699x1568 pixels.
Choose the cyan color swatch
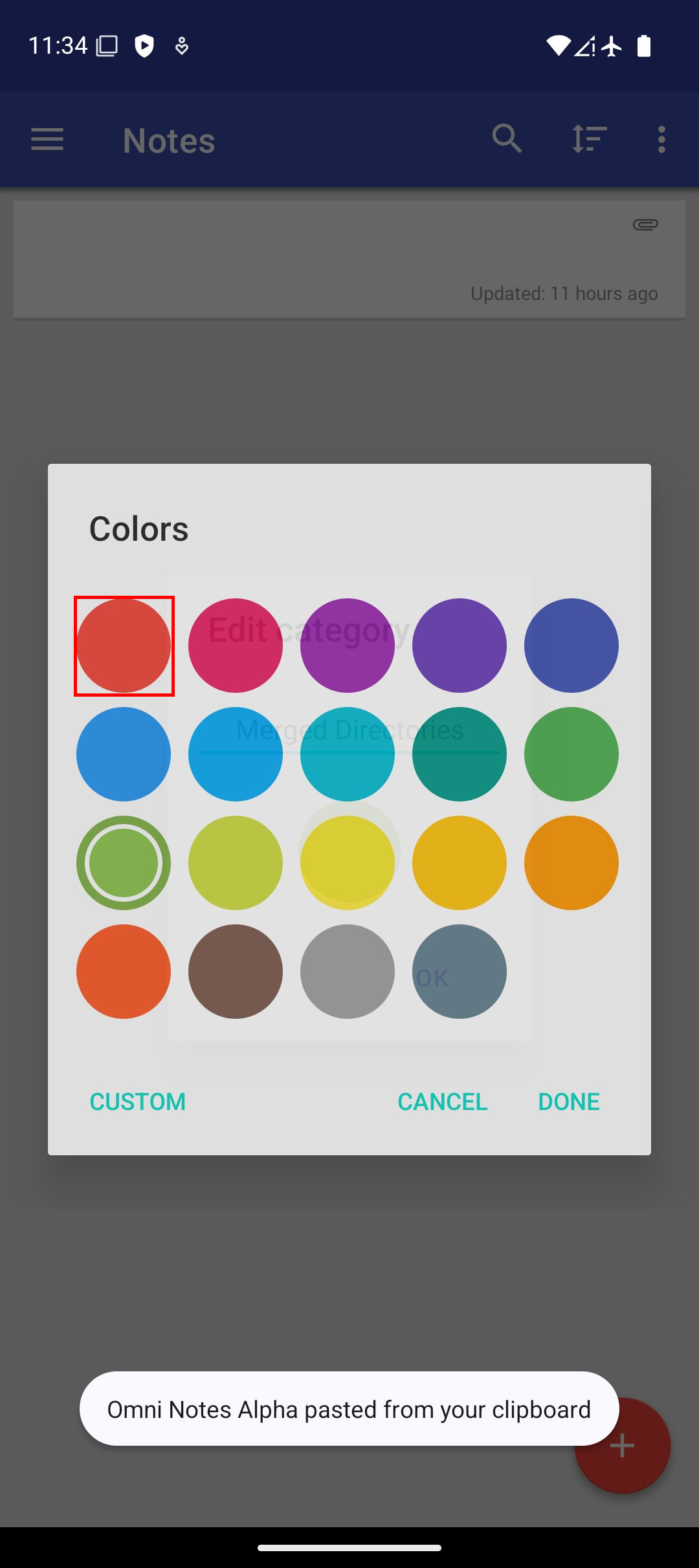[x=348, y=754]
